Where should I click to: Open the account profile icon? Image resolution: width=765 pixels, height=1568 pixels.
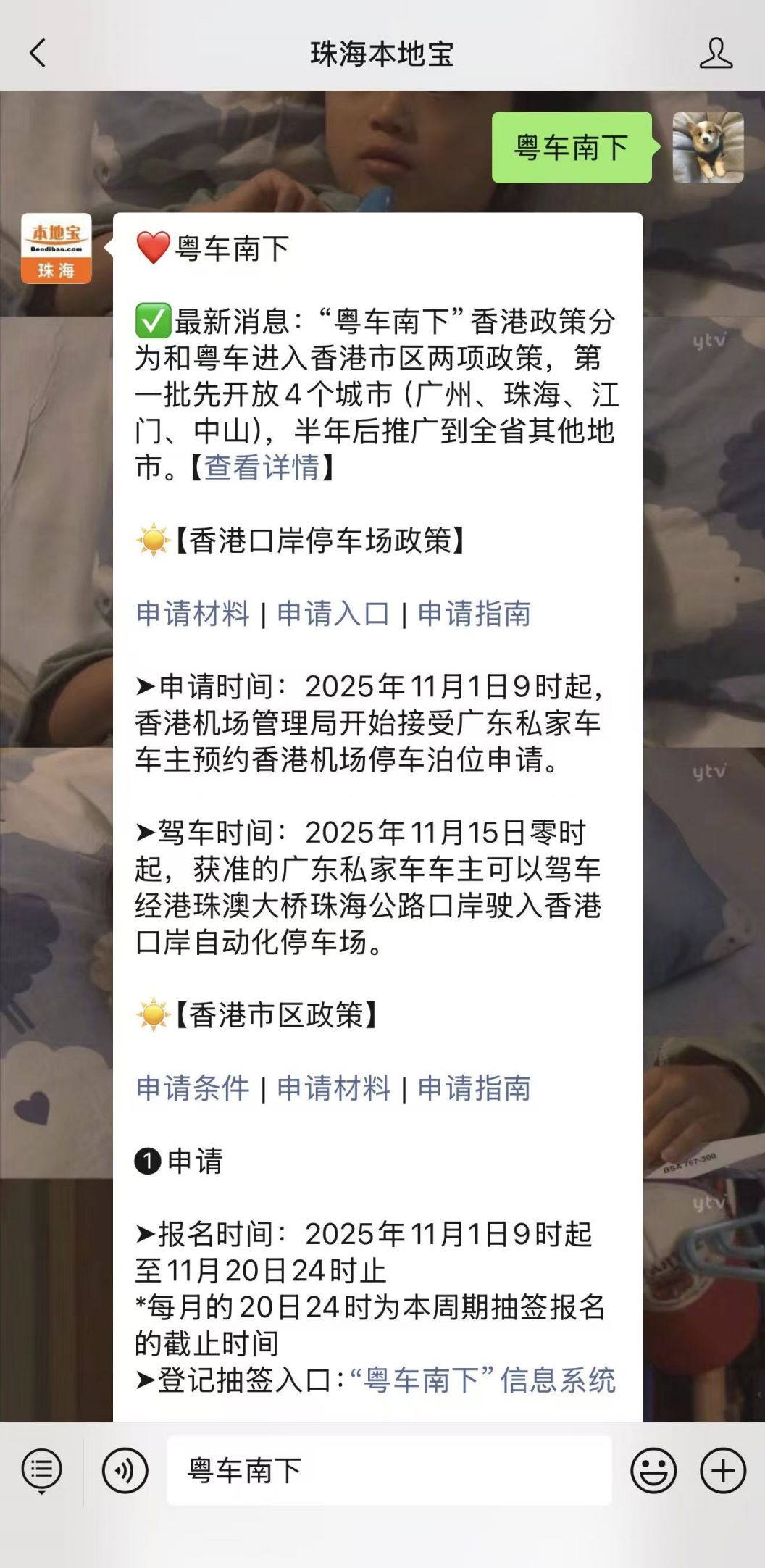716,54
